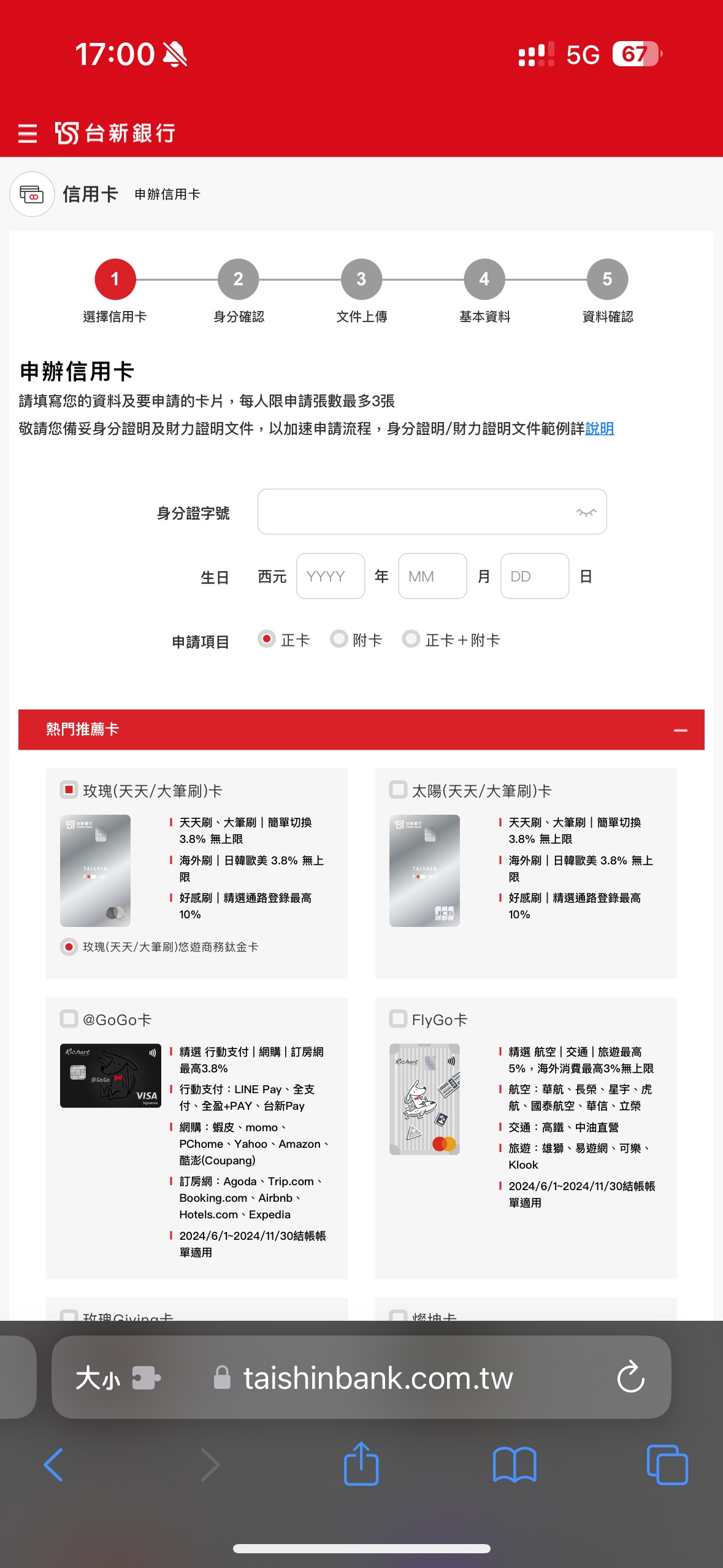Focus the MM birth month field
Screen dimensions: 723x1568
tap(432, 576)
